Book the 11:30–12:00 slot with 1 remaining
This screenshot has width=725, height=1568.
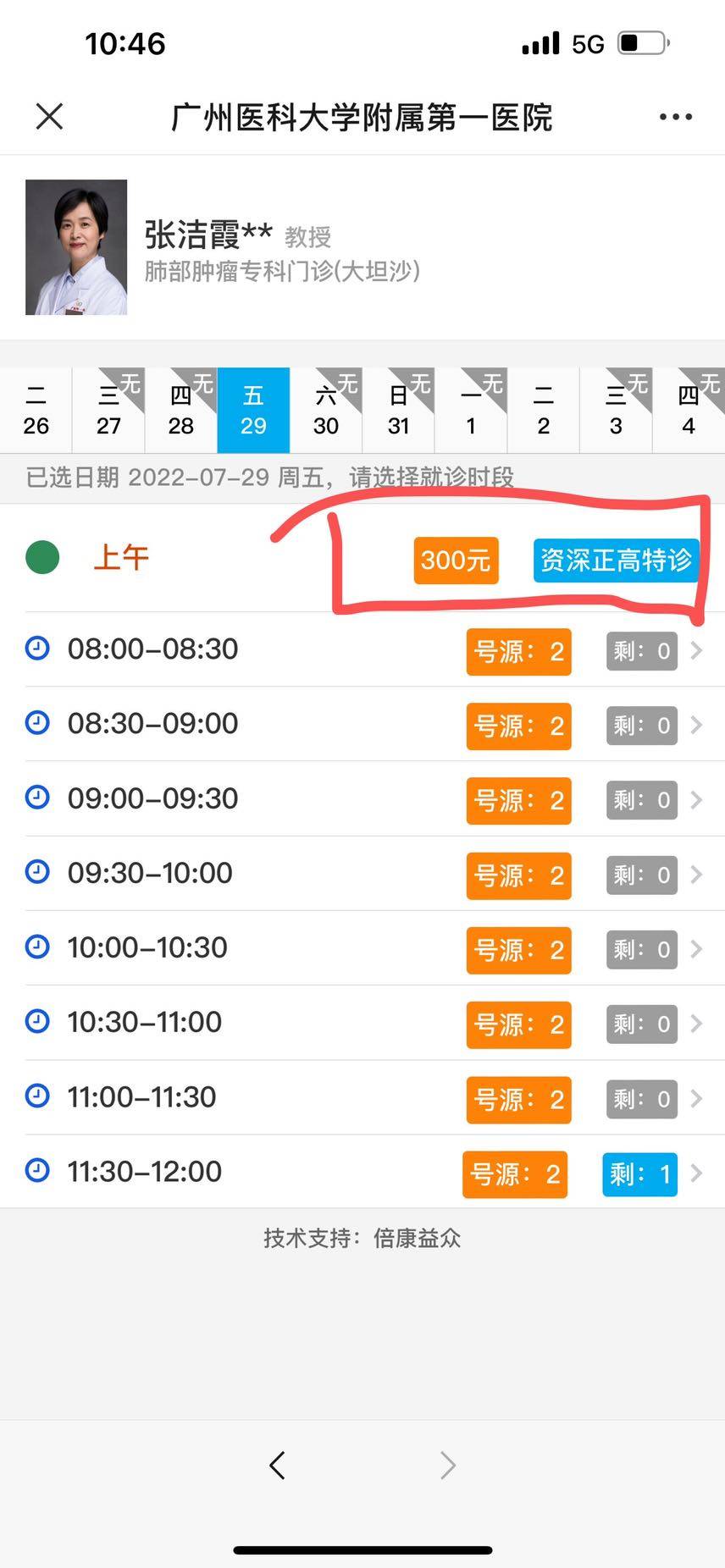click(639, 1173)
